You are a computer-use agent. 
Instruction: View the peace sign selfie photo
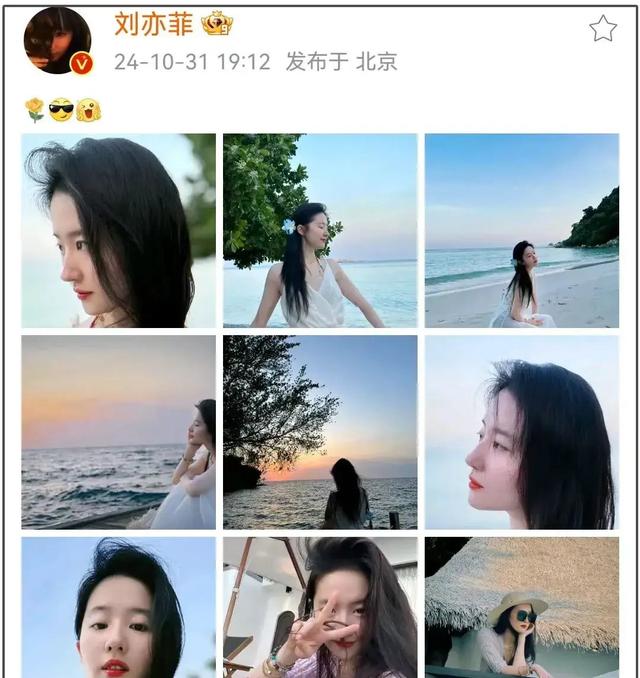pos(320,607)
